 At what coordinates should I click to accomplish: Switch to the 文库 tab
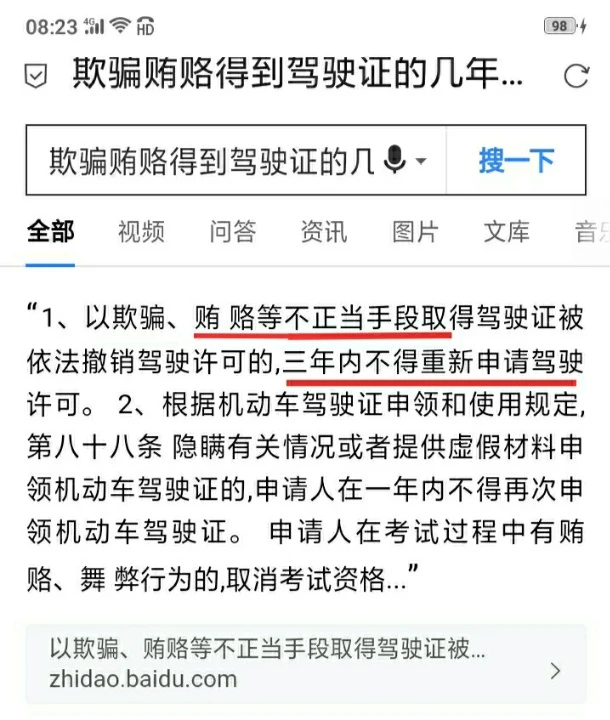click(x=507, y=232)
